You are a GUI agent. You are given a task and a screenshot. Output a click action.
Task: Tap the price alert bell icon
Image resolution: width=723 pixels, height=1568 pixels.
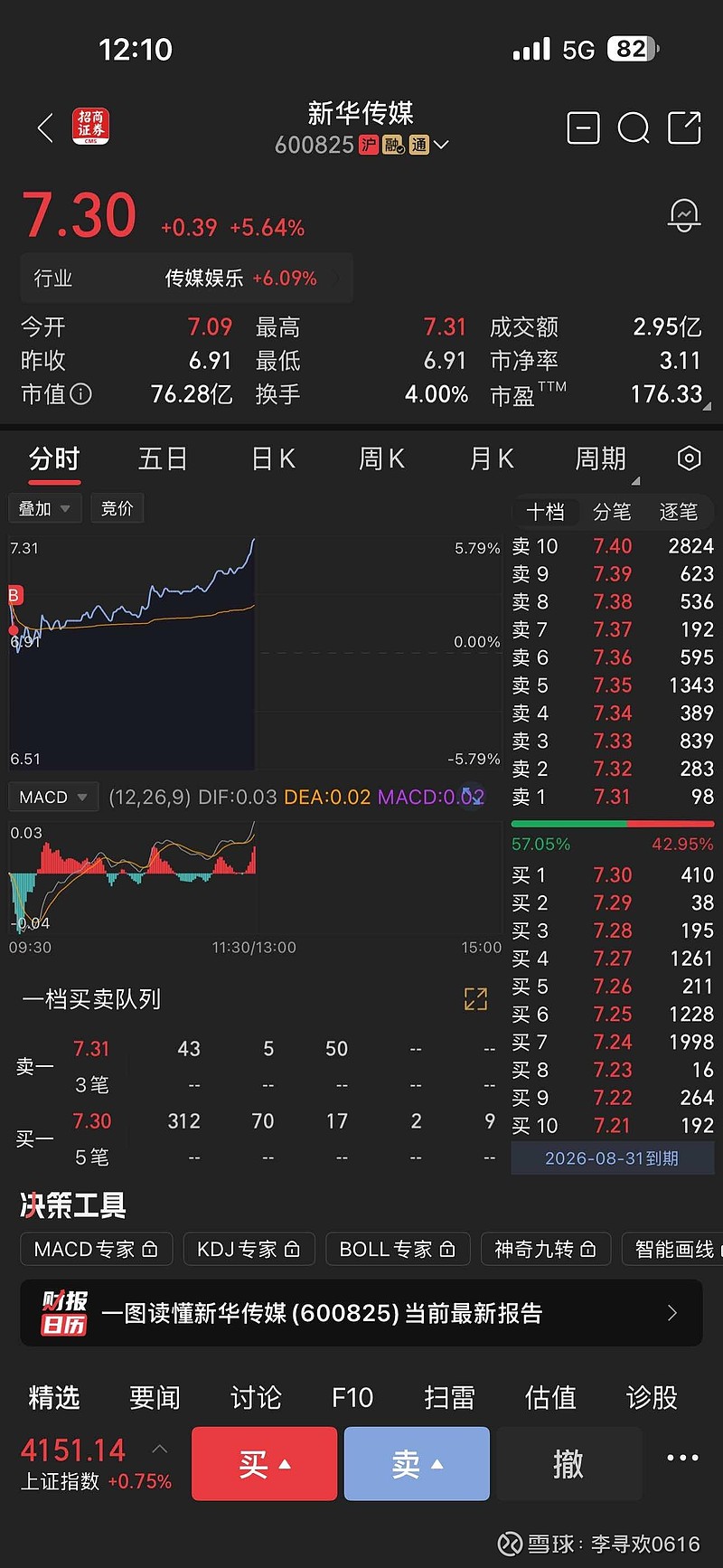(x=684, y=214)
